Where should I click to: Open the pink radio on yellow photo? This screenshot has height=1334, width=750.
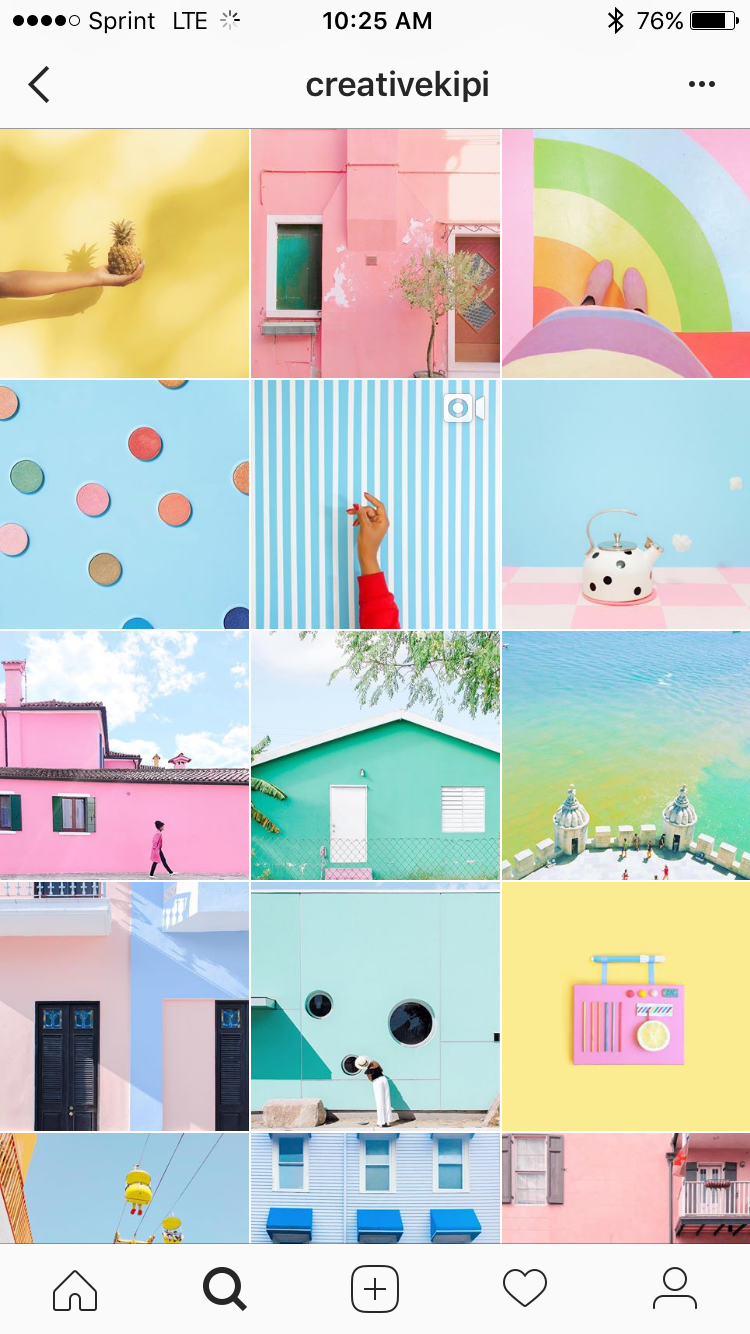point(626,1007)
